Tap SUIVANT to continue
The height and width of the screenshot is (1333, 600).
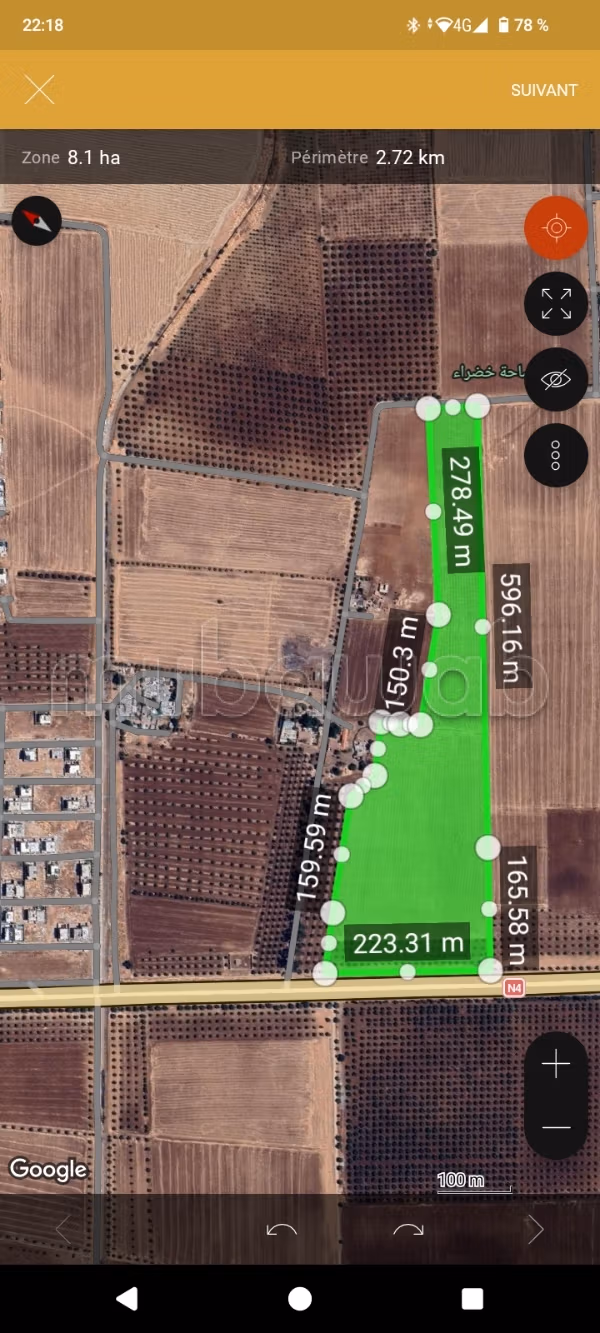(x=544, y=90)
